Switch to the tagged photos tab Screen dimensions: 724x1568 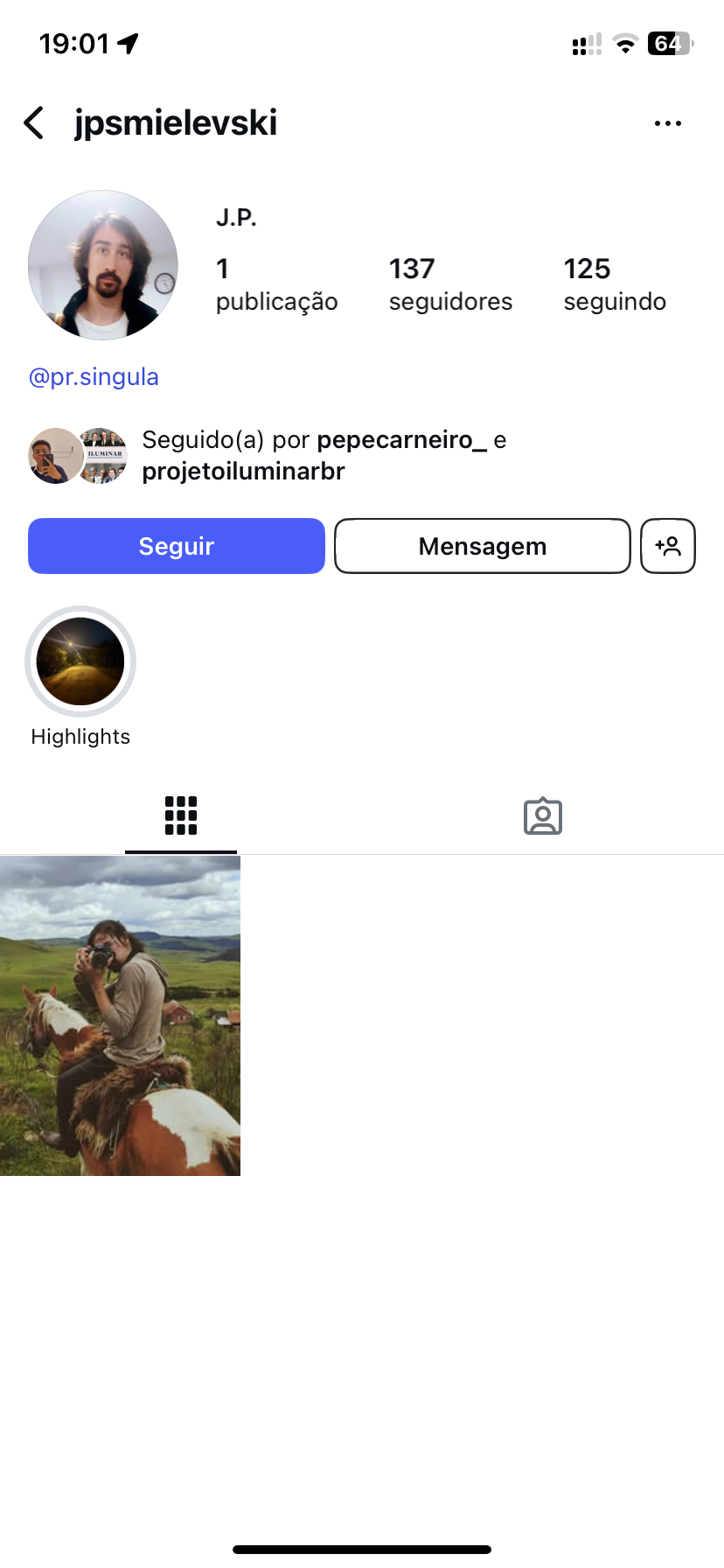tap(542, 815)
